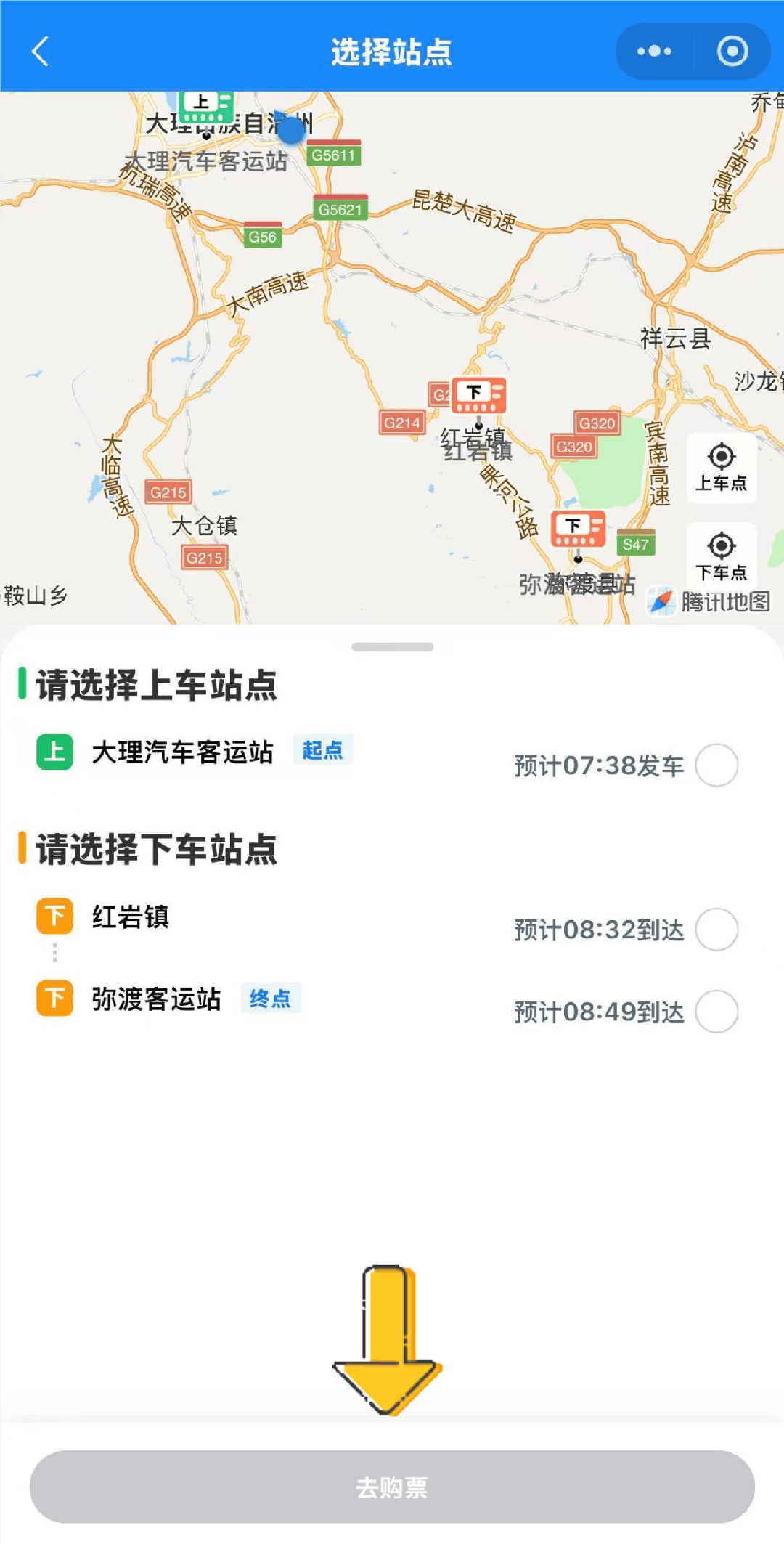Image resolution: width=784 pixels, height=1544 pixels.
Task: Tap the 弥渡客运站 drop-off marker on the map
Action: (578, 529)
